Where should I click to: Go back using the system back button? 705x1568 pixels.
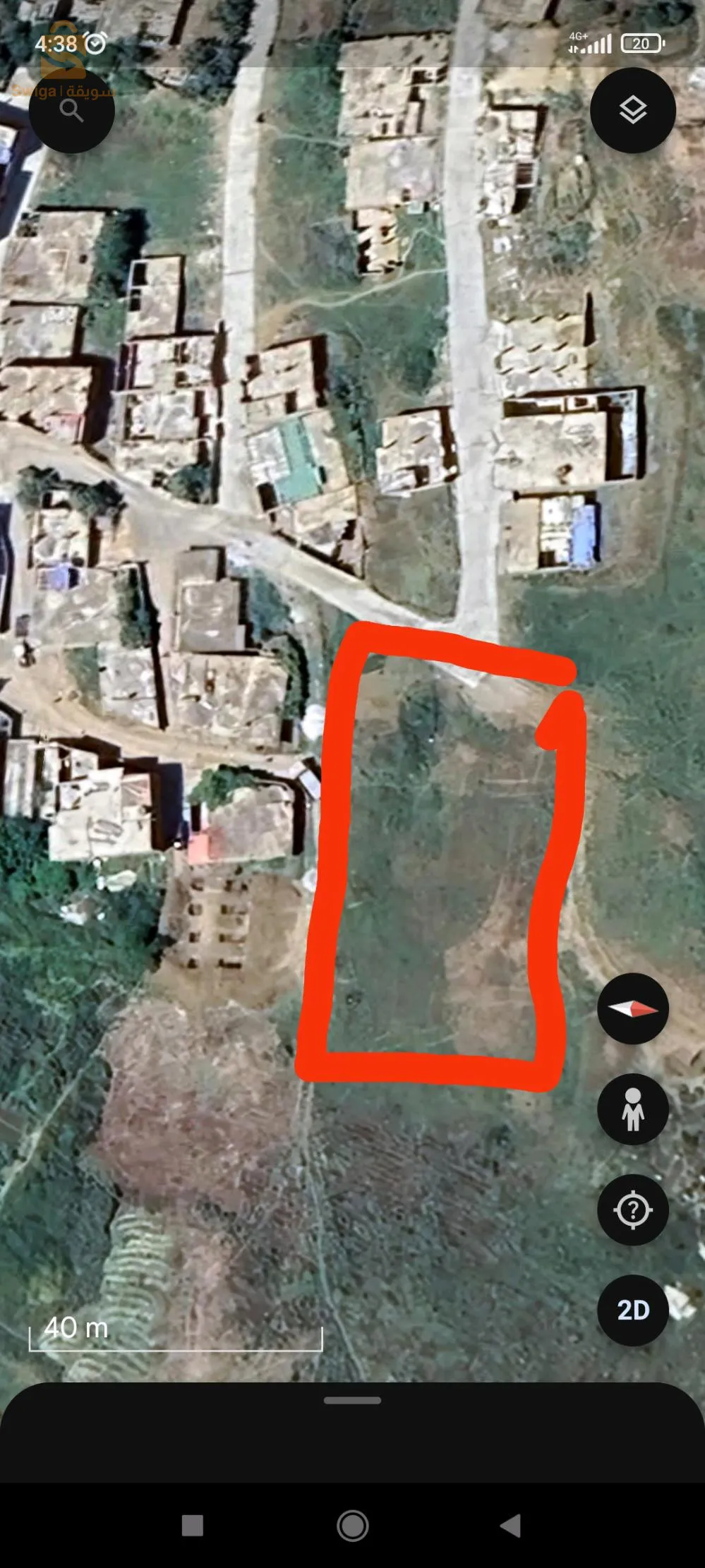511,1525
